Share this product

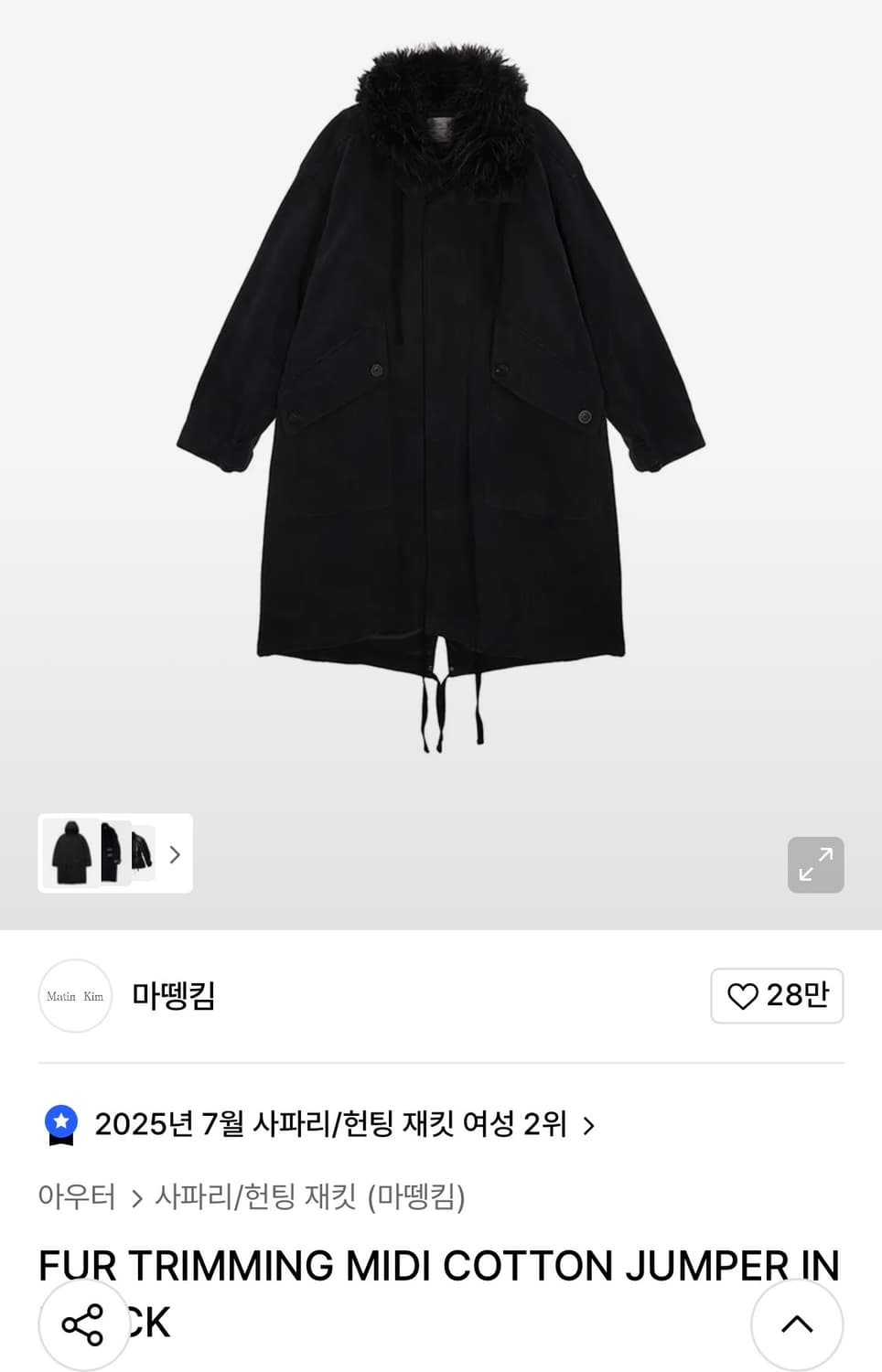83,1324
